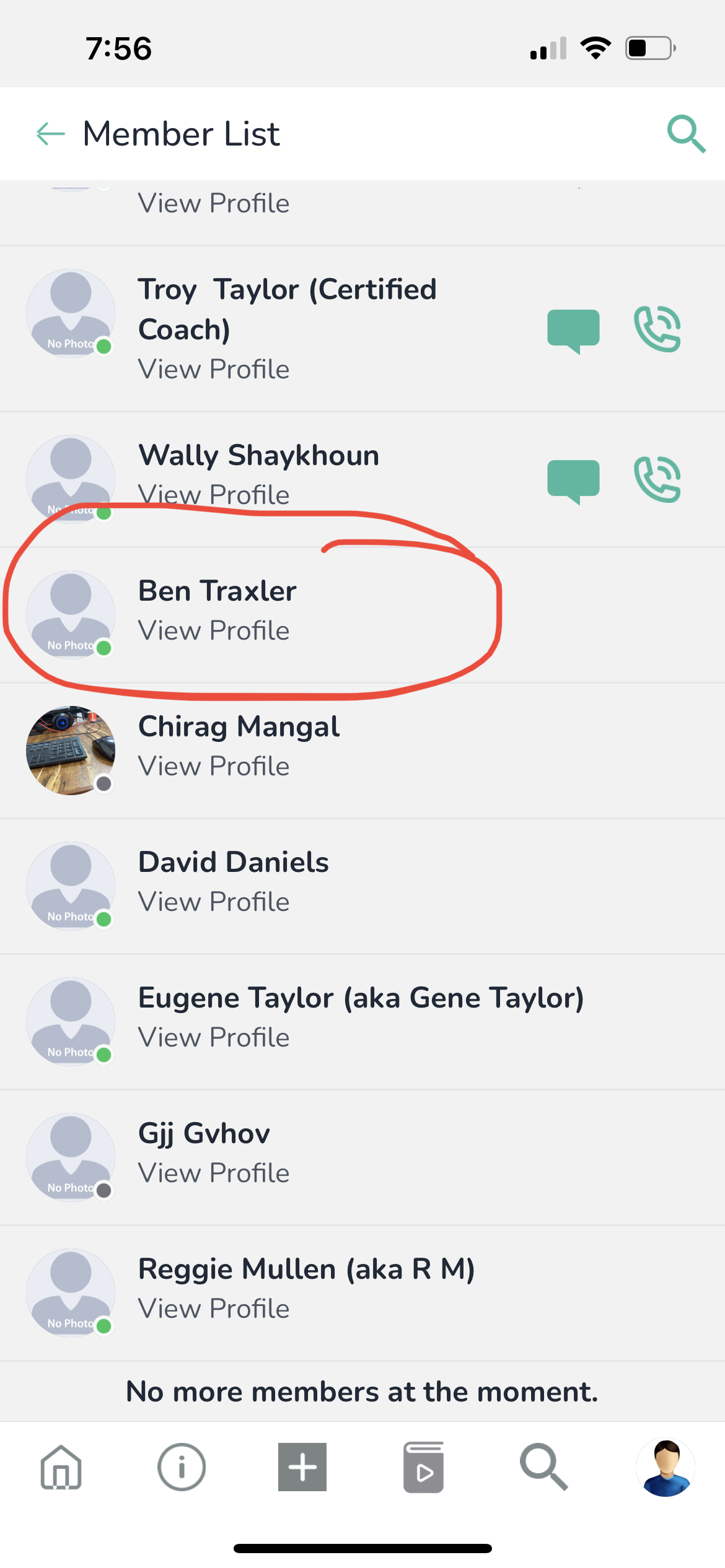Send a message to Wally Shaykhoun
725x1568 pixels.
tap(573, 481)
